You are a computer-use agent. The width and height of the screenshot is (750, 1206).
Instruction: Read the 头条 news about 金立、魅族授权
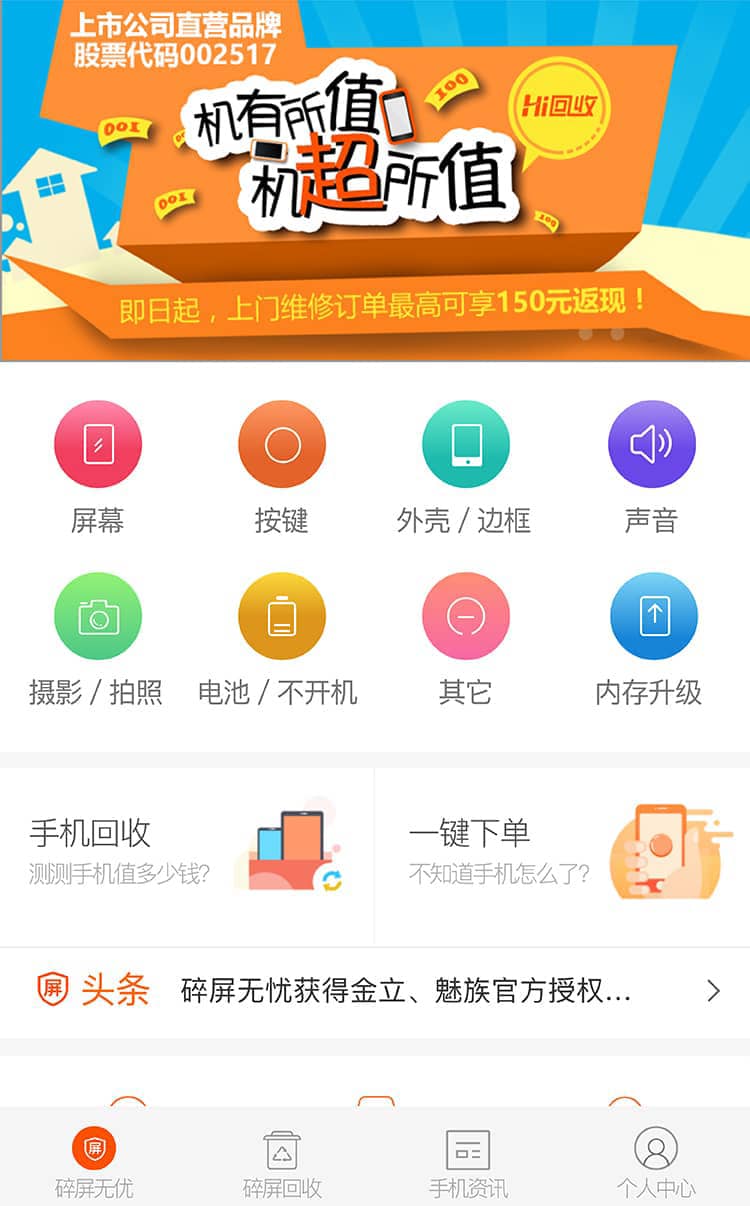pyautogui.click(x=405, y=991)
